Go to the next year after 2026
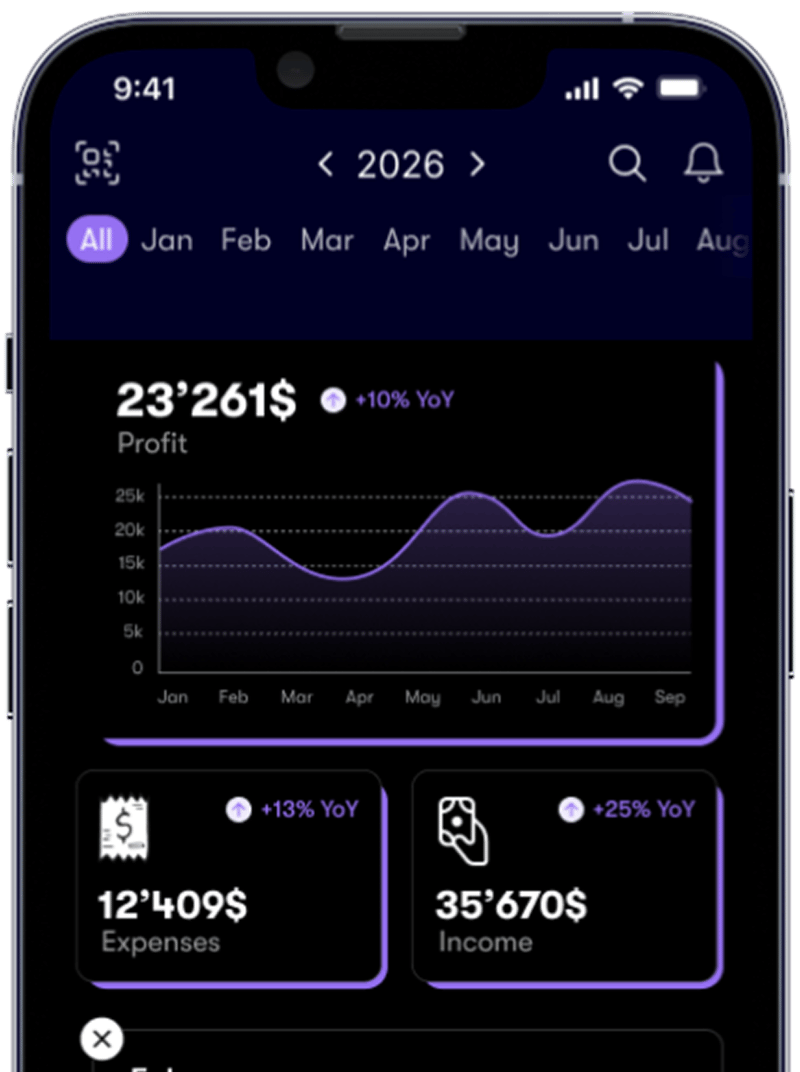Image resolution: width=800 pixels, height=1072 pixels. click(x=477, y=164)
